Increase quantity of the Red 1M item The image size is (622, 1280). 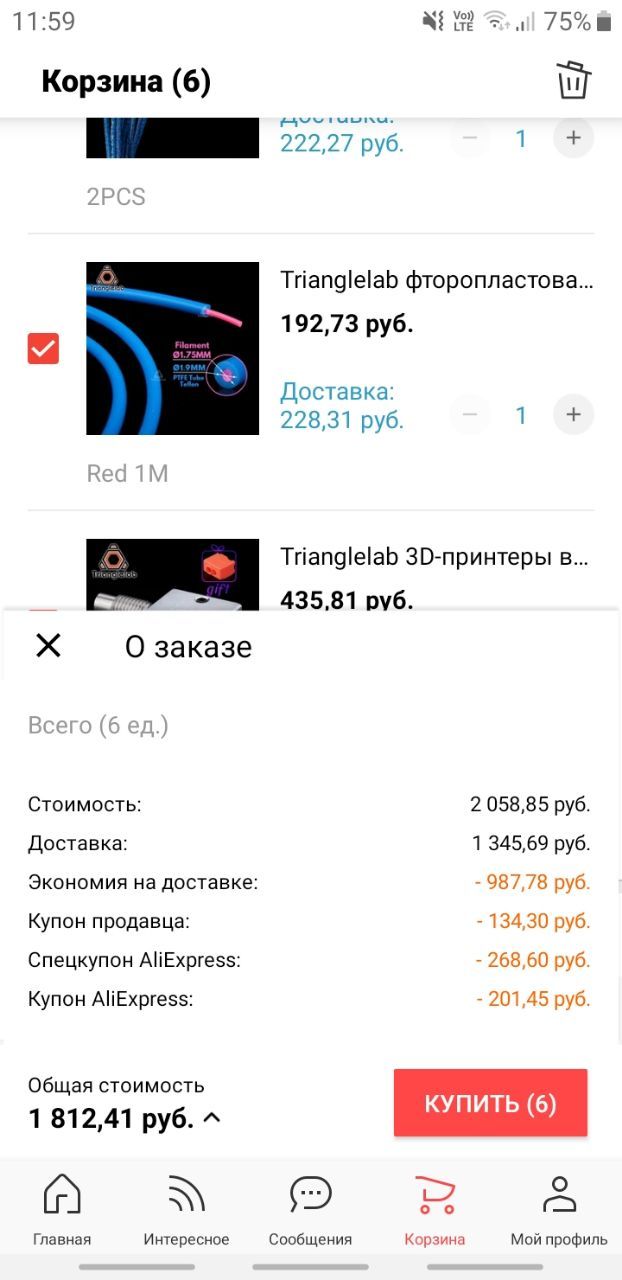point(573,415)
